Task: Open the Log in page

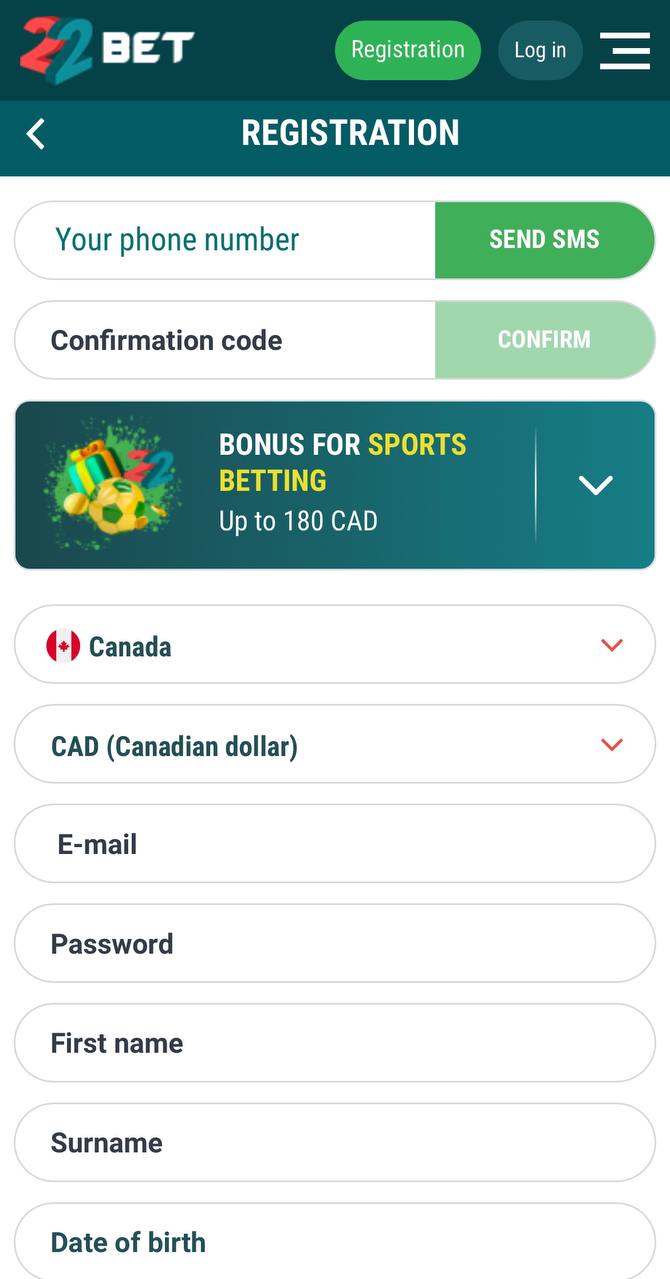Action: [x=540, y=50]
